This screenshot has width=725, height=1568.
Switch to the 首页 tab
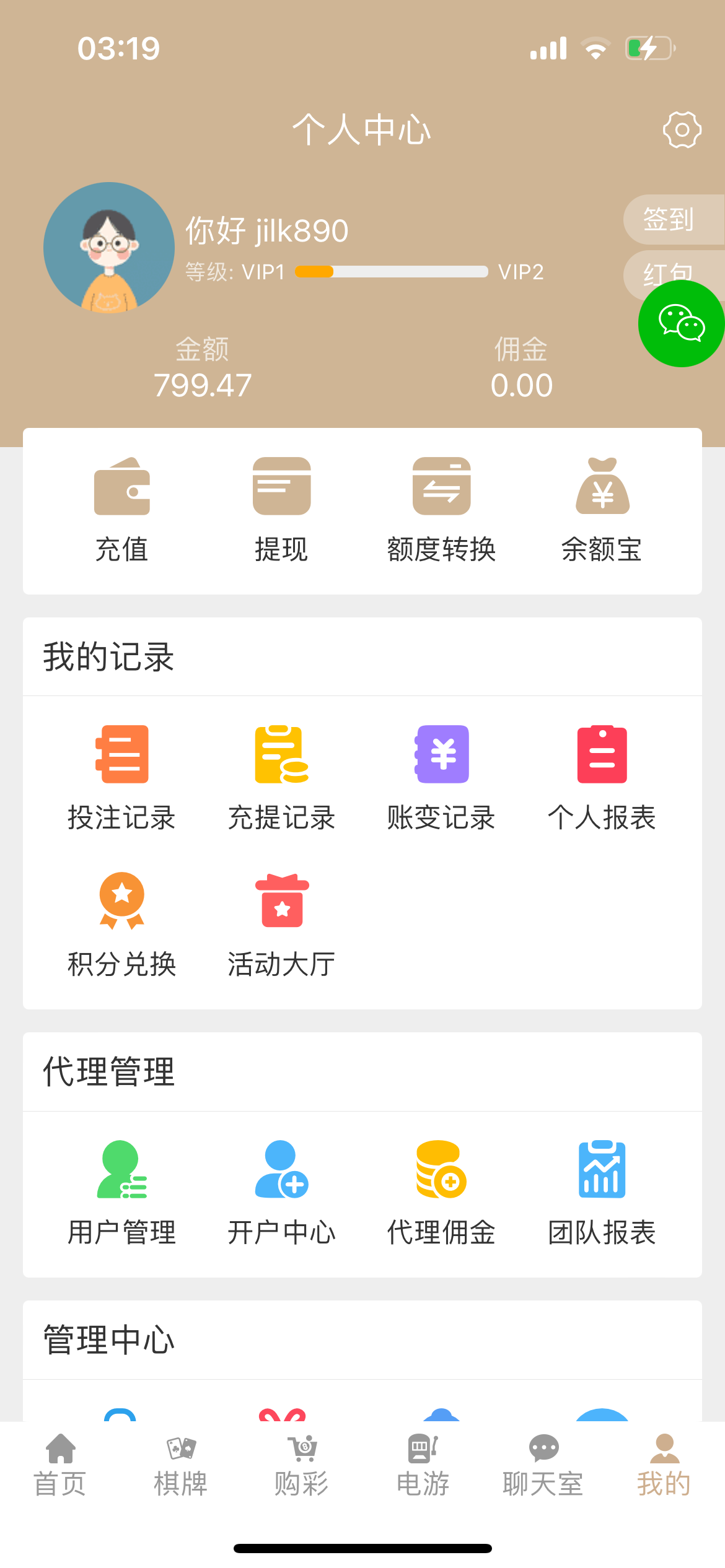click(x=60, y=1465)
